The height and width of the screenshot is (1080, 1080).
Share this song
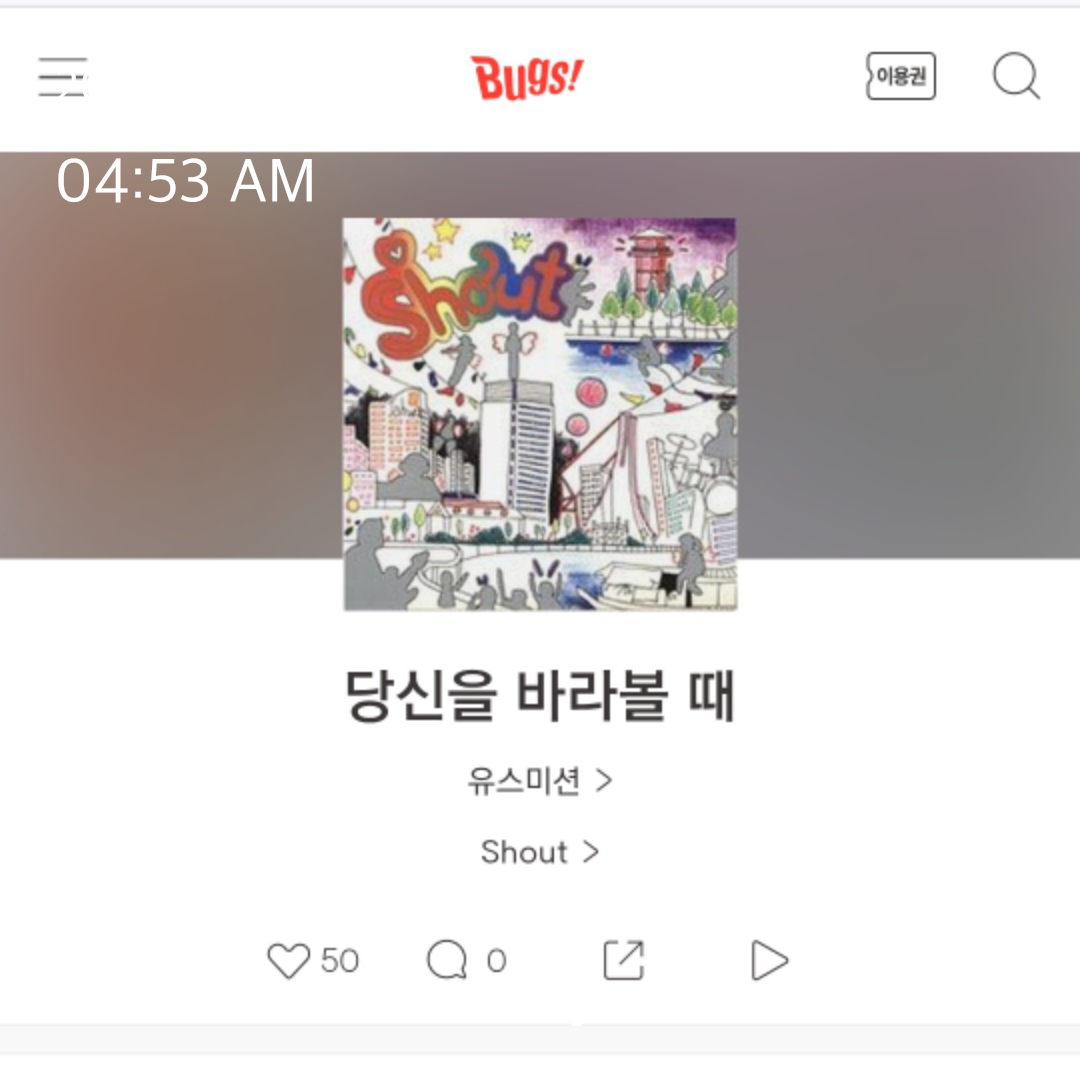624,961
